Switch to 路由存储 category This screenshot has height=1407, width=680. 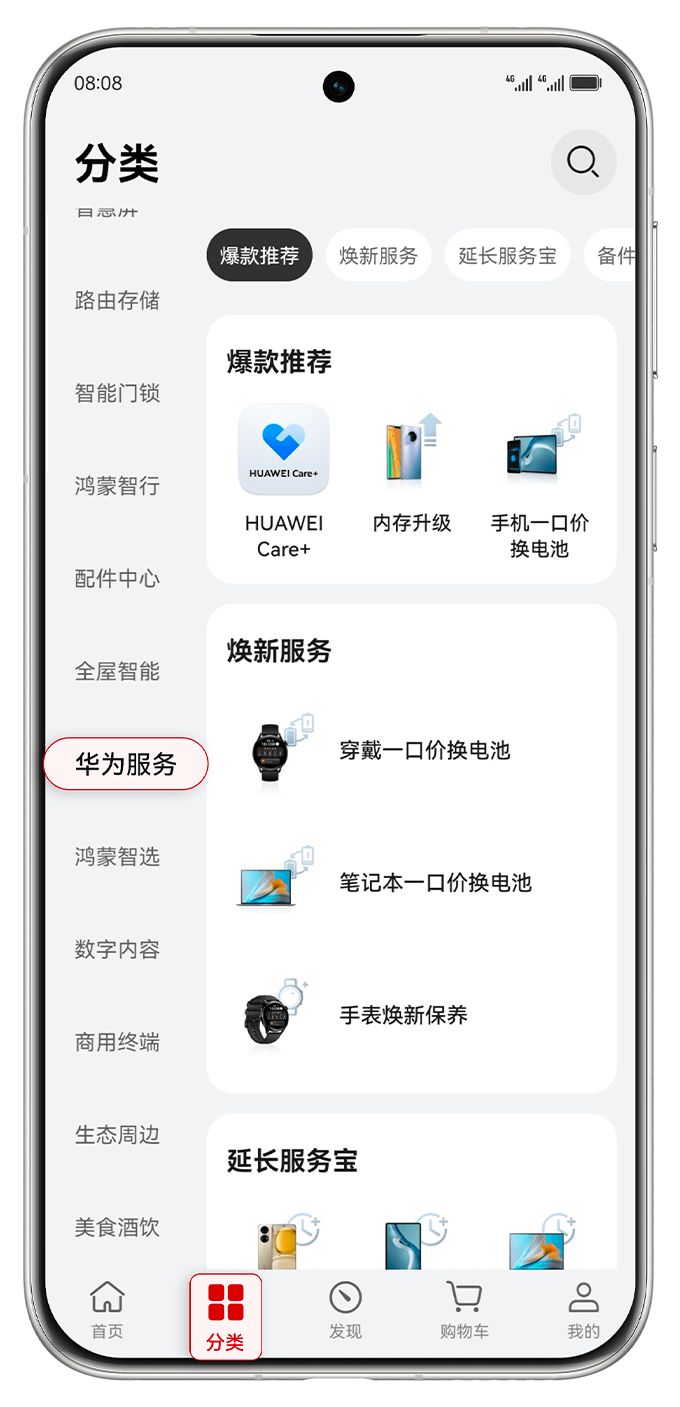tap(117, 301)
